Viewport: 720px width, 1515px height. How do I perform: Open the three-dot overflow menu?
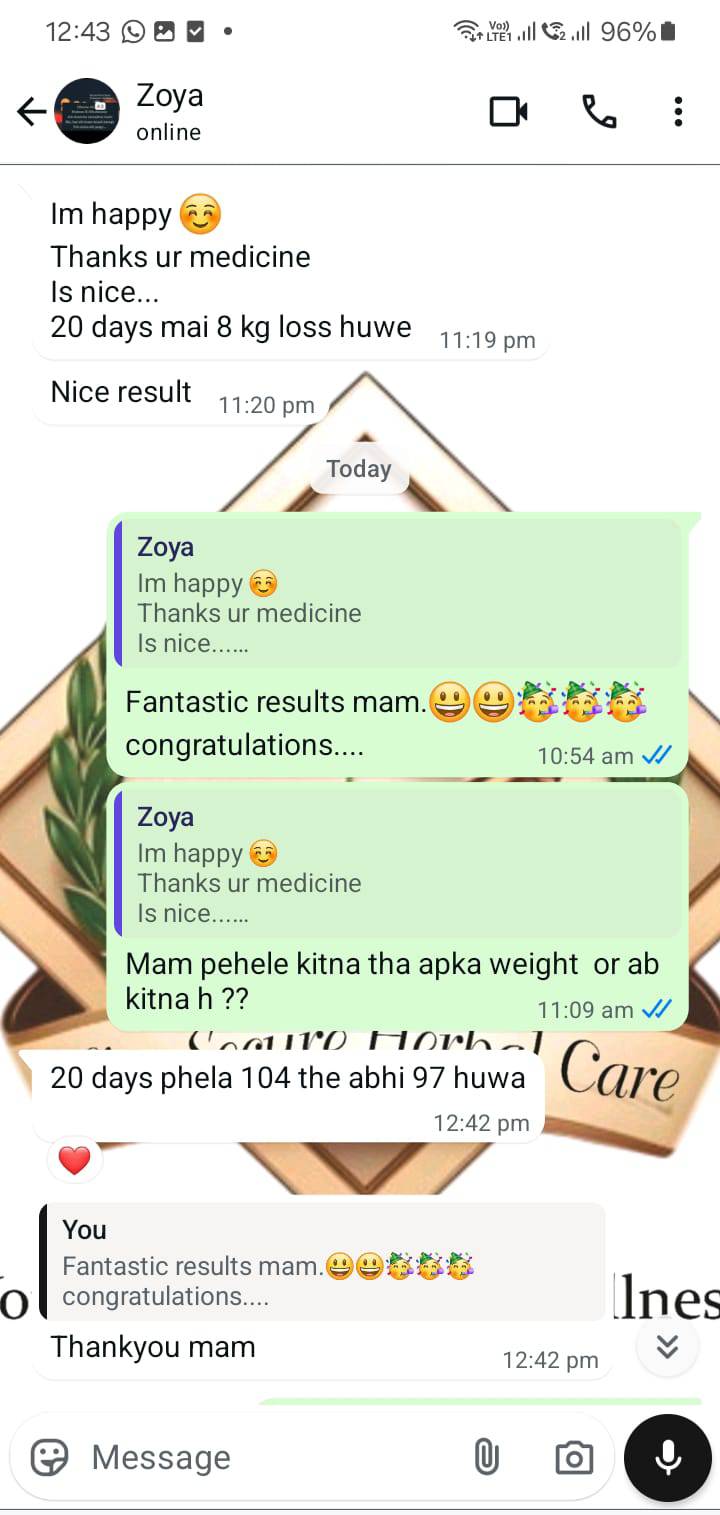coord(678,111)
